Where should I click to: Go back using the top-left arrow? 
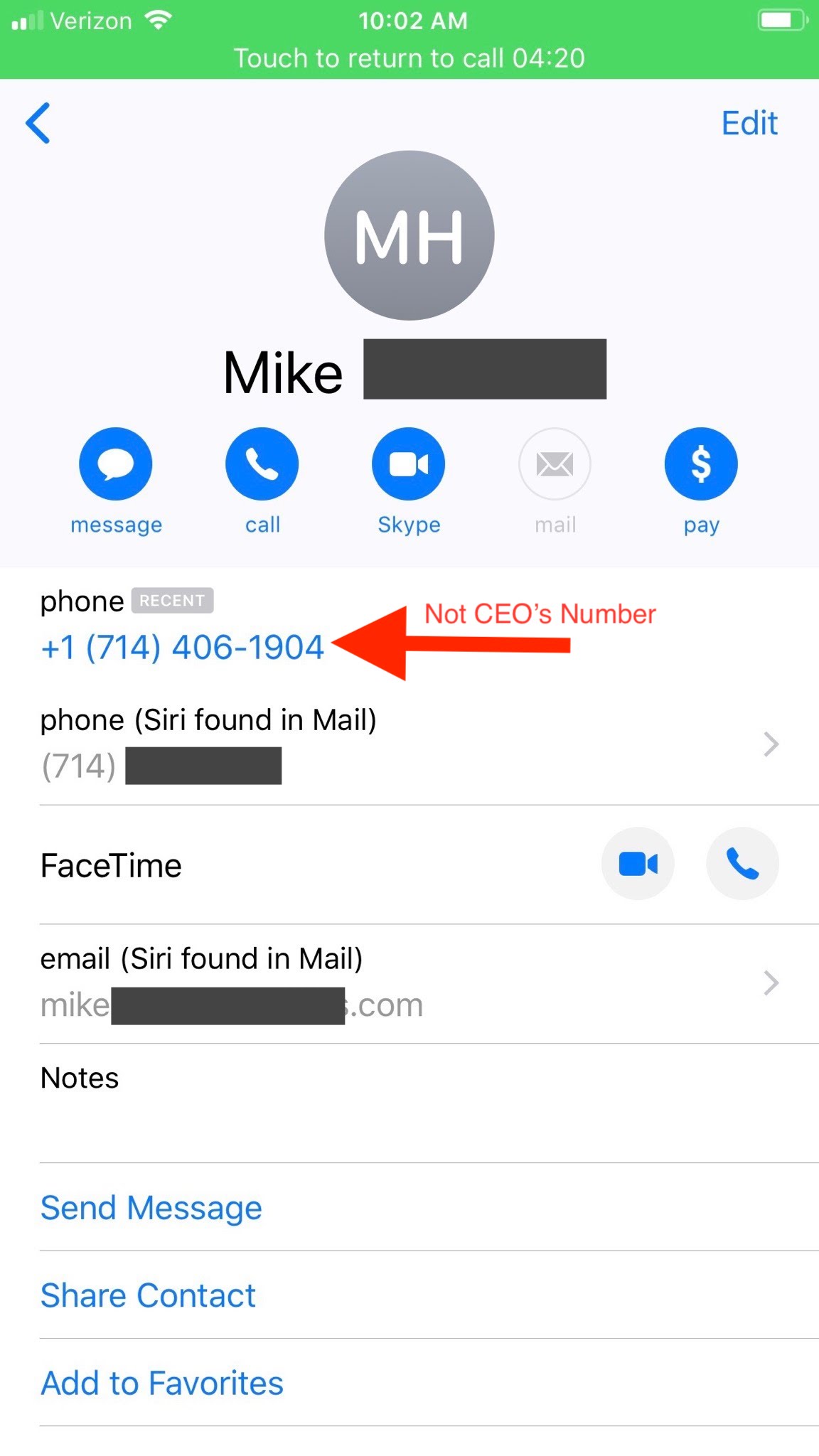(38, 123)
